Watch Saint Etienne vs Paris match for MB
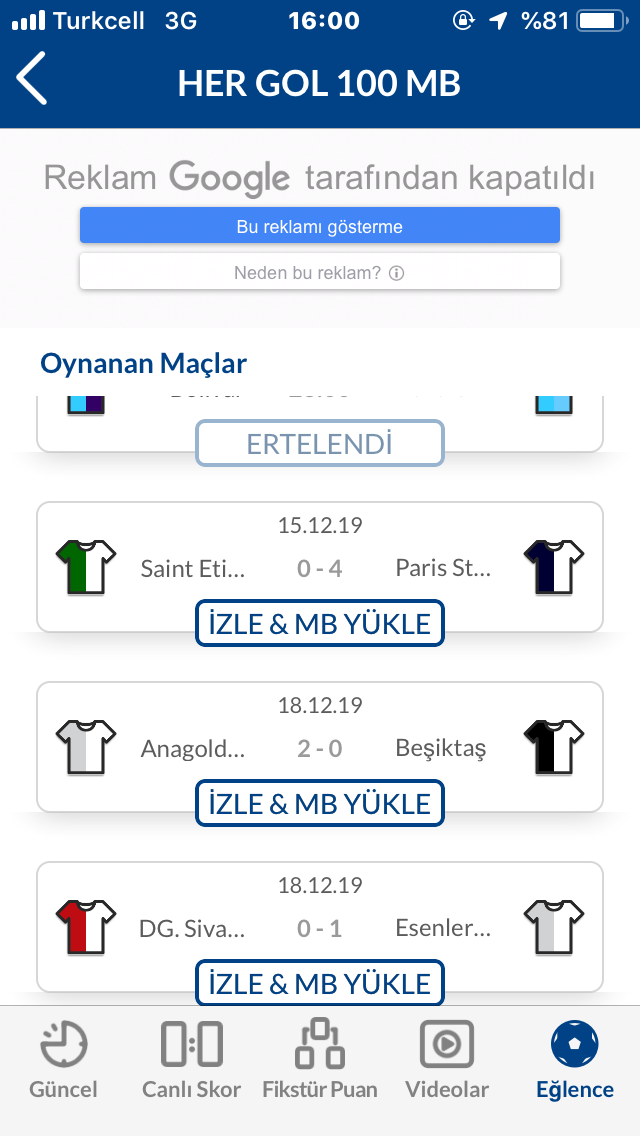Screen dimensions: 640x1136 320,623
